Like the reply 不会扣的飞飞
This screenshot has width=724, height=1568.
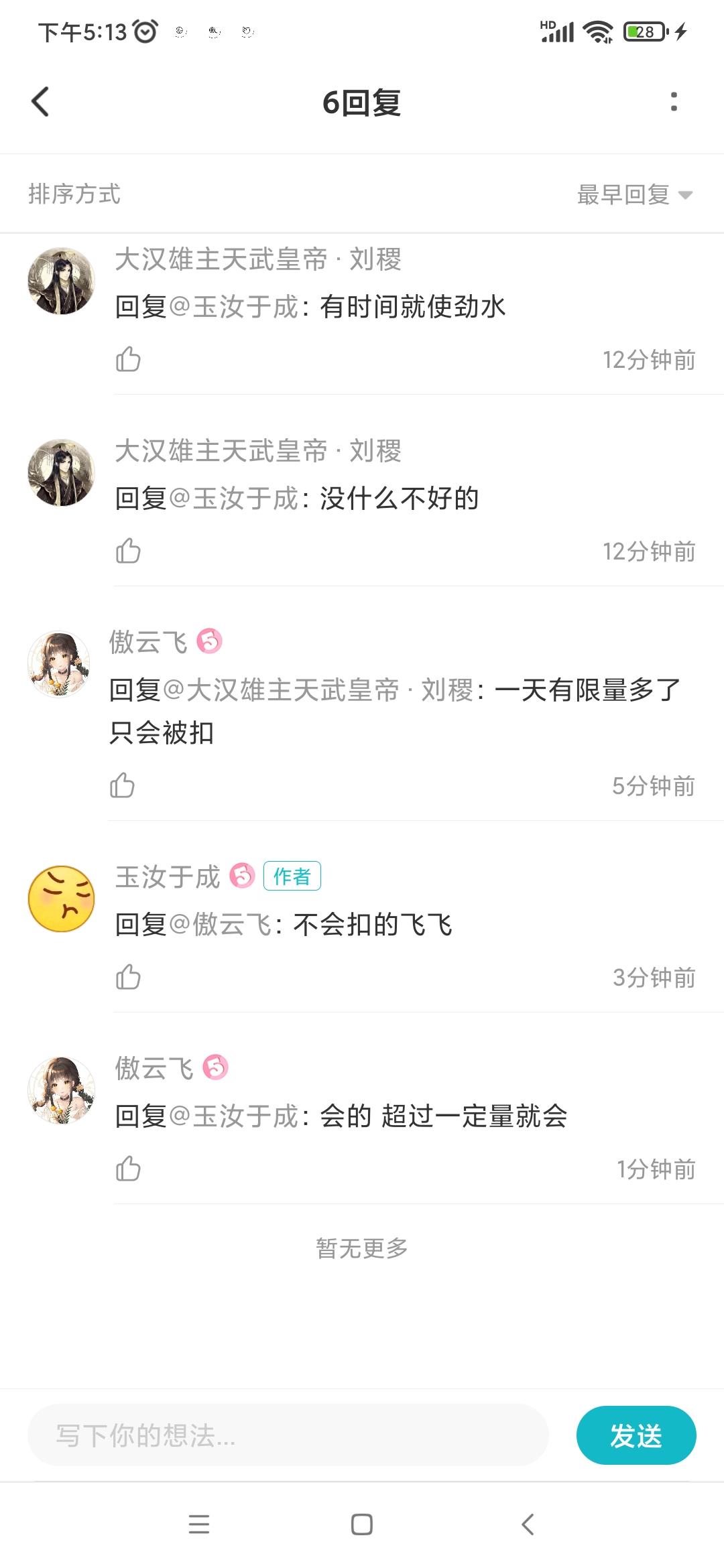[x=128, y=977]
